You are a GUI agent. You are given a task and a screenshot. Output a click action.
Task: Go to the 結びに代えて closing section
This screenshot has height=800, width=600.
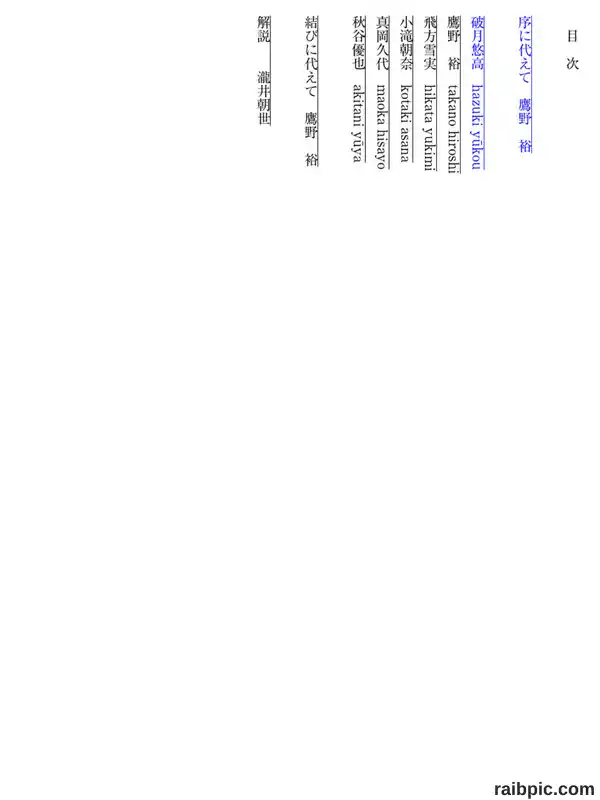312,91
